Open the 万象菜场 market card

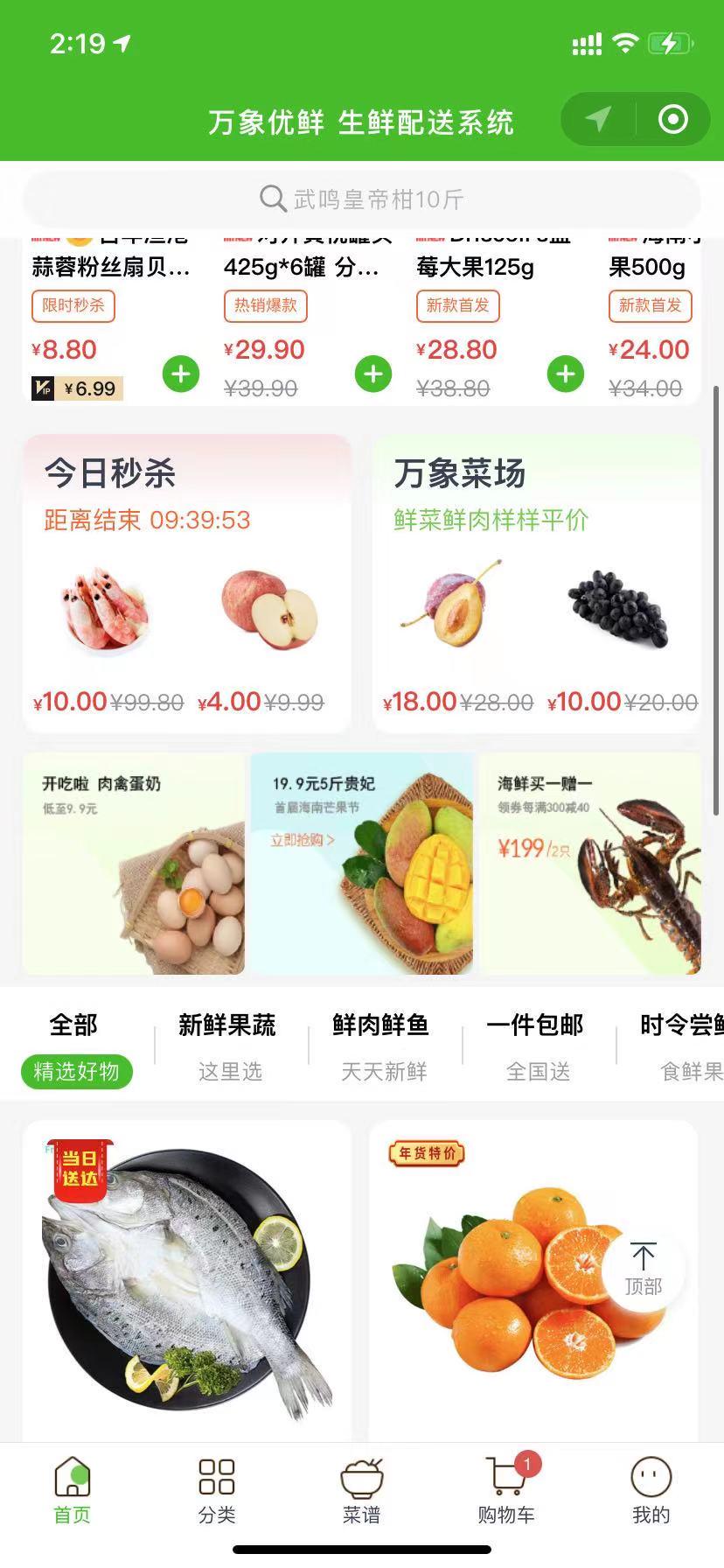click(x=537, y=583)
